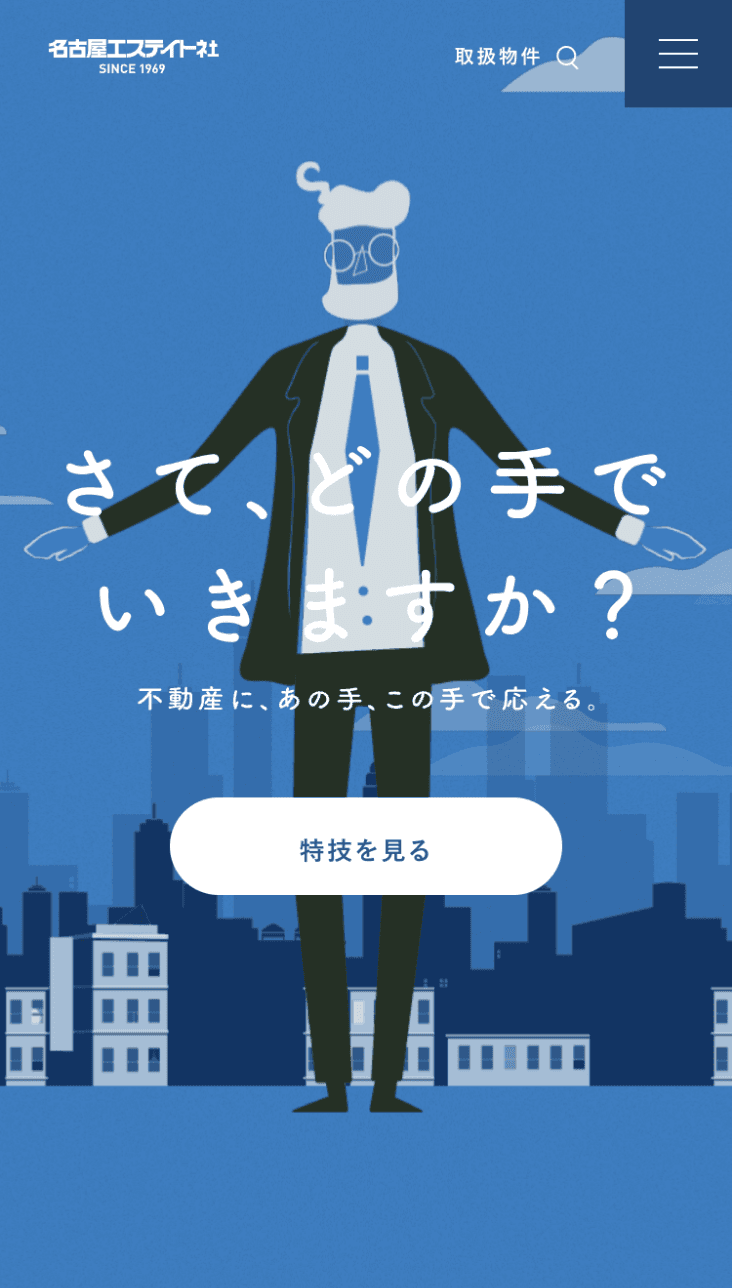Open the hamburger menu
The image size is (732, 1288).
pos(678,53)
